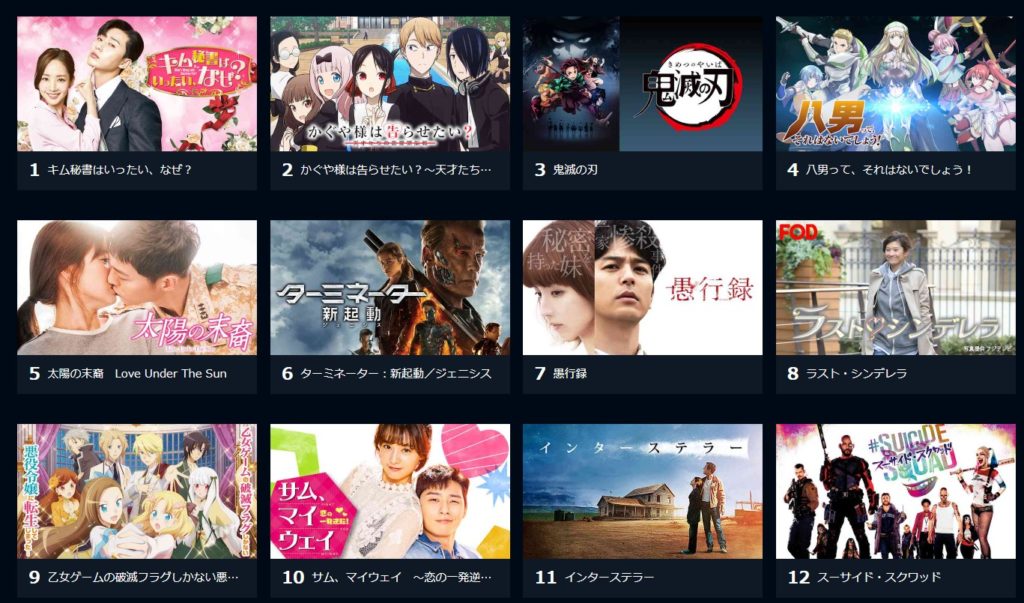Open インターステラー

(x=642, y=491)
